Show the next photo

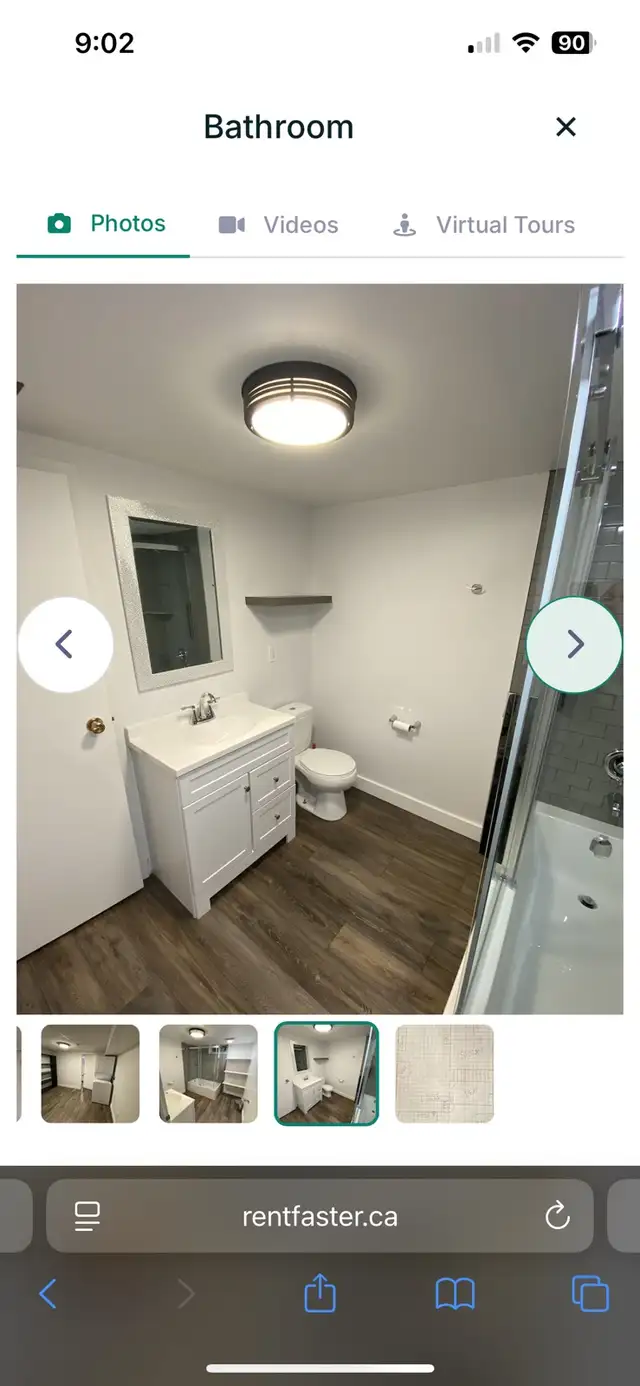point(574,645)
